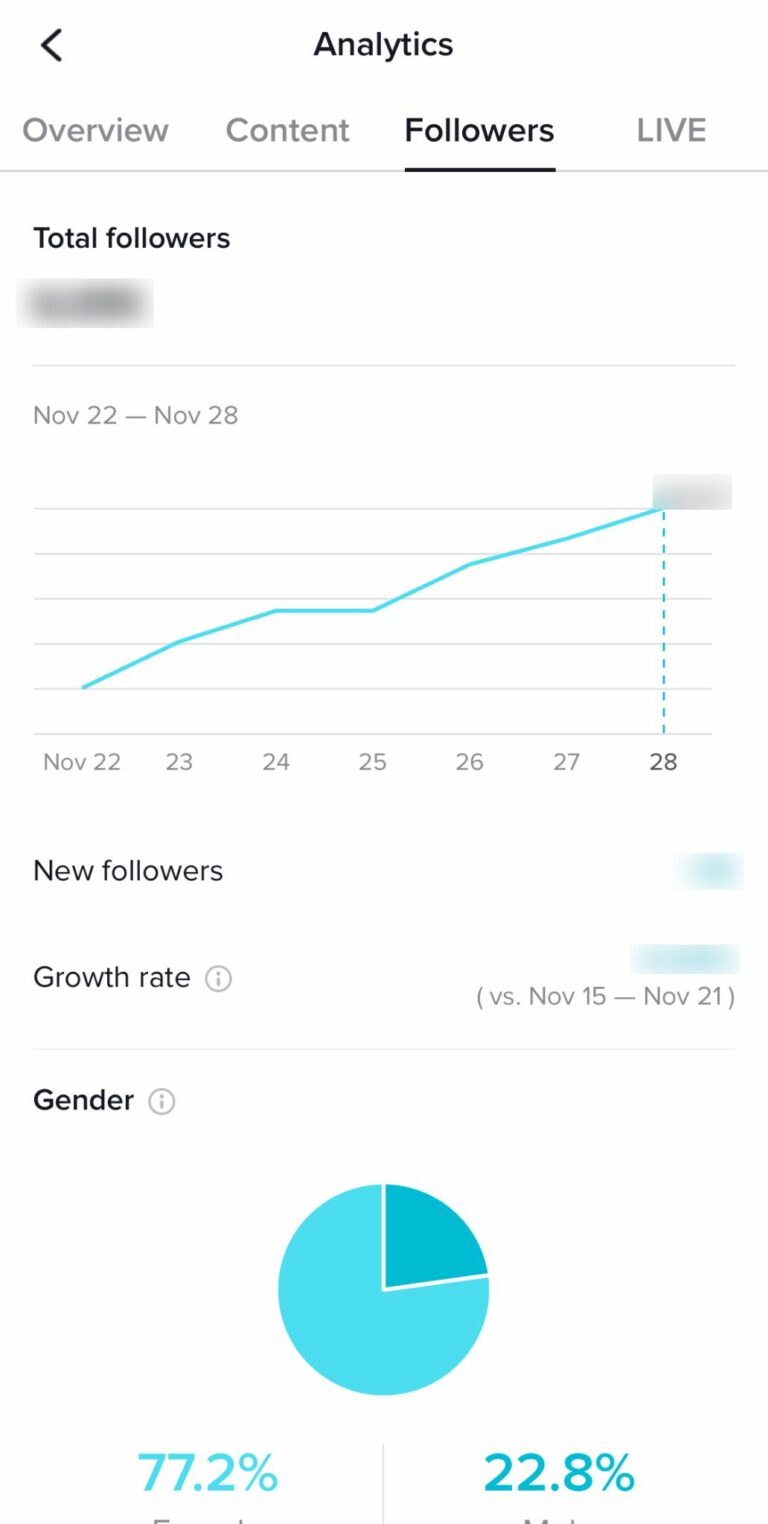Tap the dashed marker on Nov 28
Screen dimensions: 768x1524
point(663,620)
